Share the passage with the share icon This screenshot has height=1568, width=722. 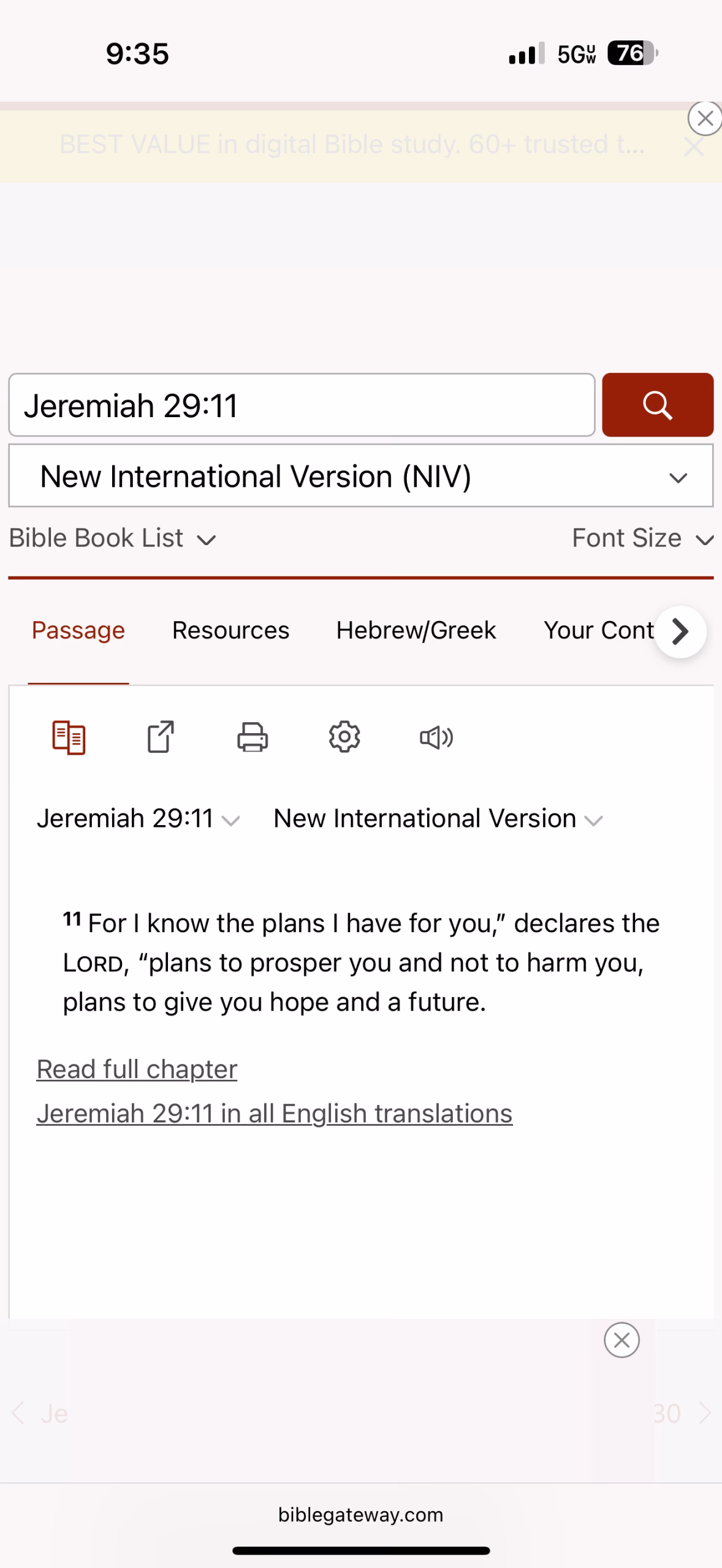[x=161, y=737]
